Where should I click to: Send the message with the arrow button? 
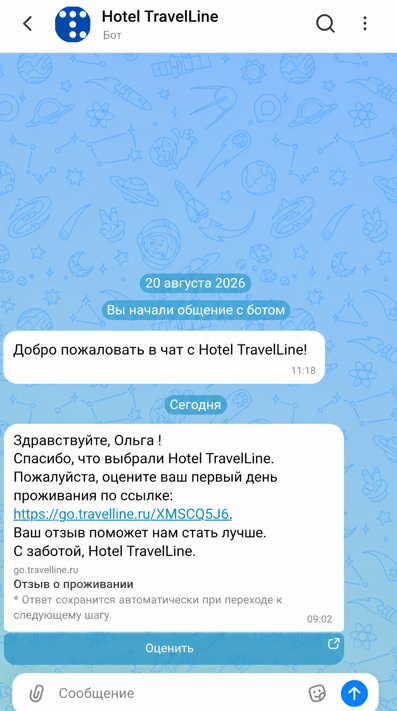tap(354, 693)
